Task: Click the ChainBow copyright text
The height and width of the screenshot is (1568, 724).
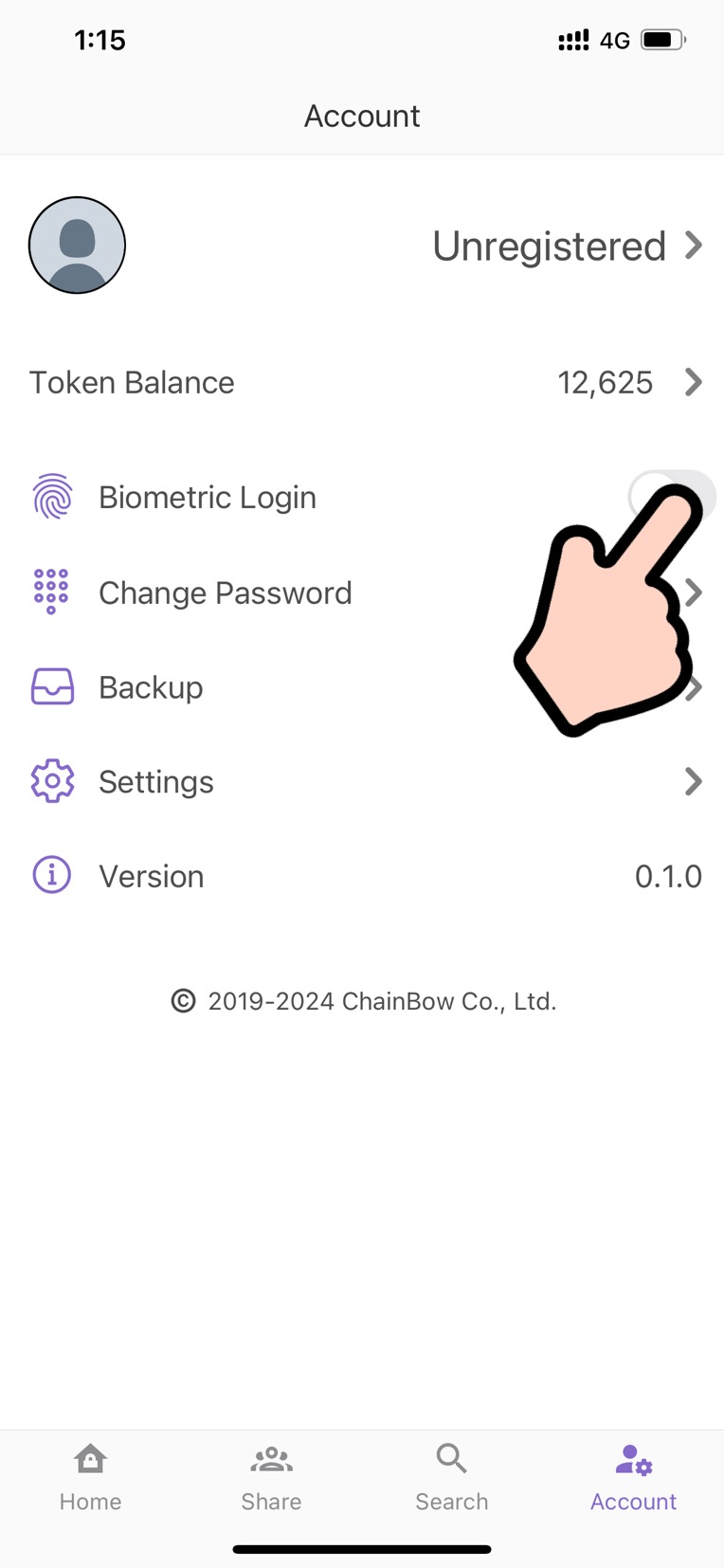Action: click(x=362, y=1000)
